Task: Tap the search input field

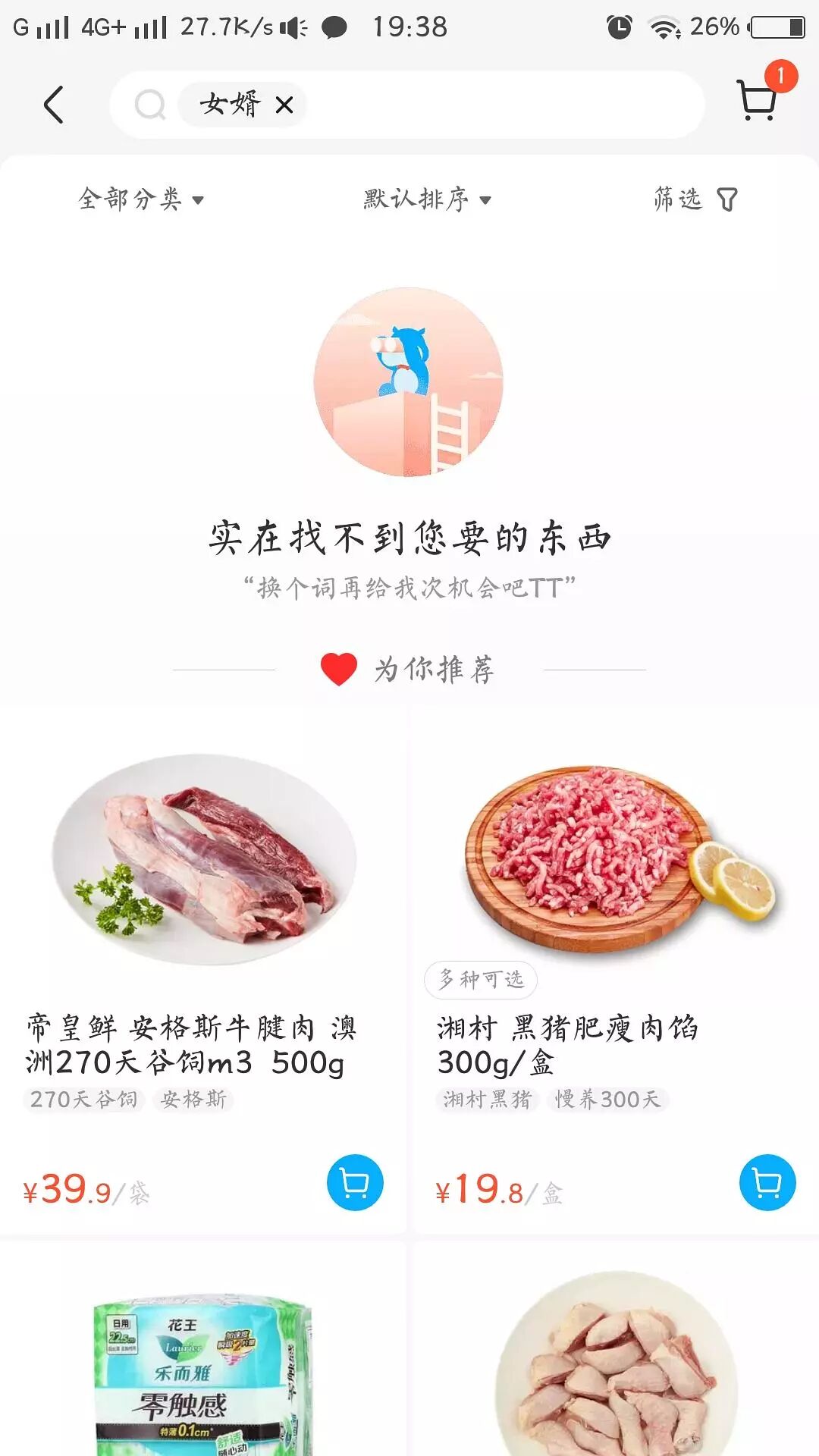Action: [500, 105]
